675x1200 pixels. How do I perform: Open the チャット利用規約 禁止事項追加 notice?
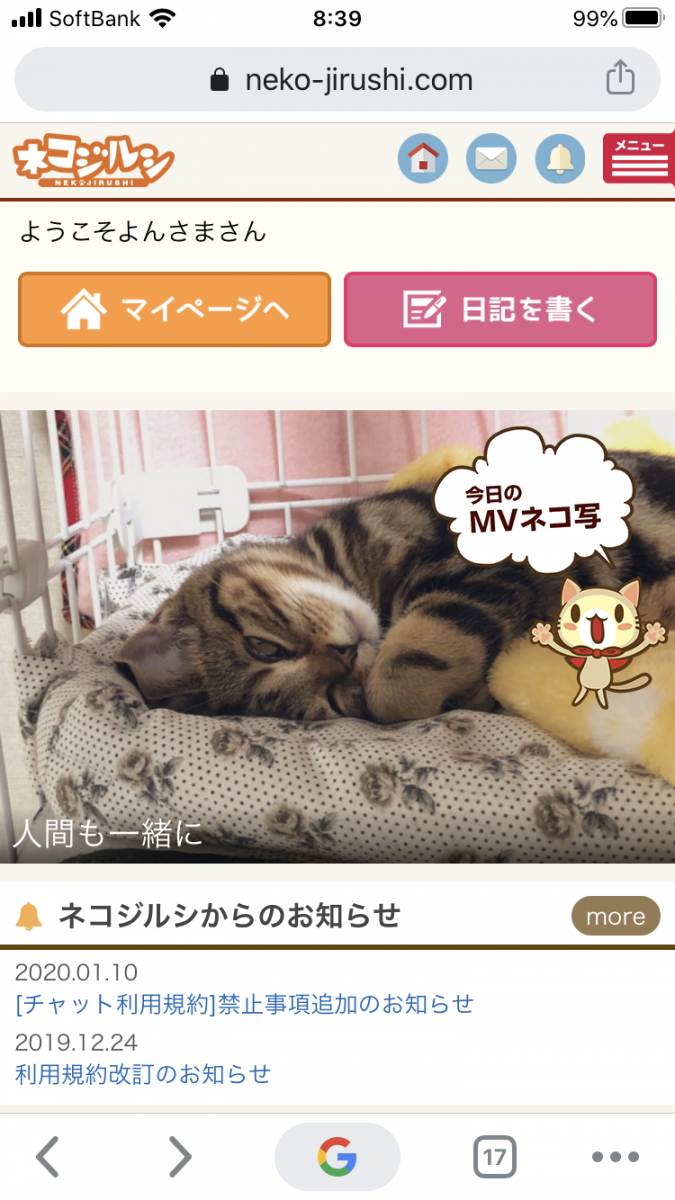(x=244, y=1003)
